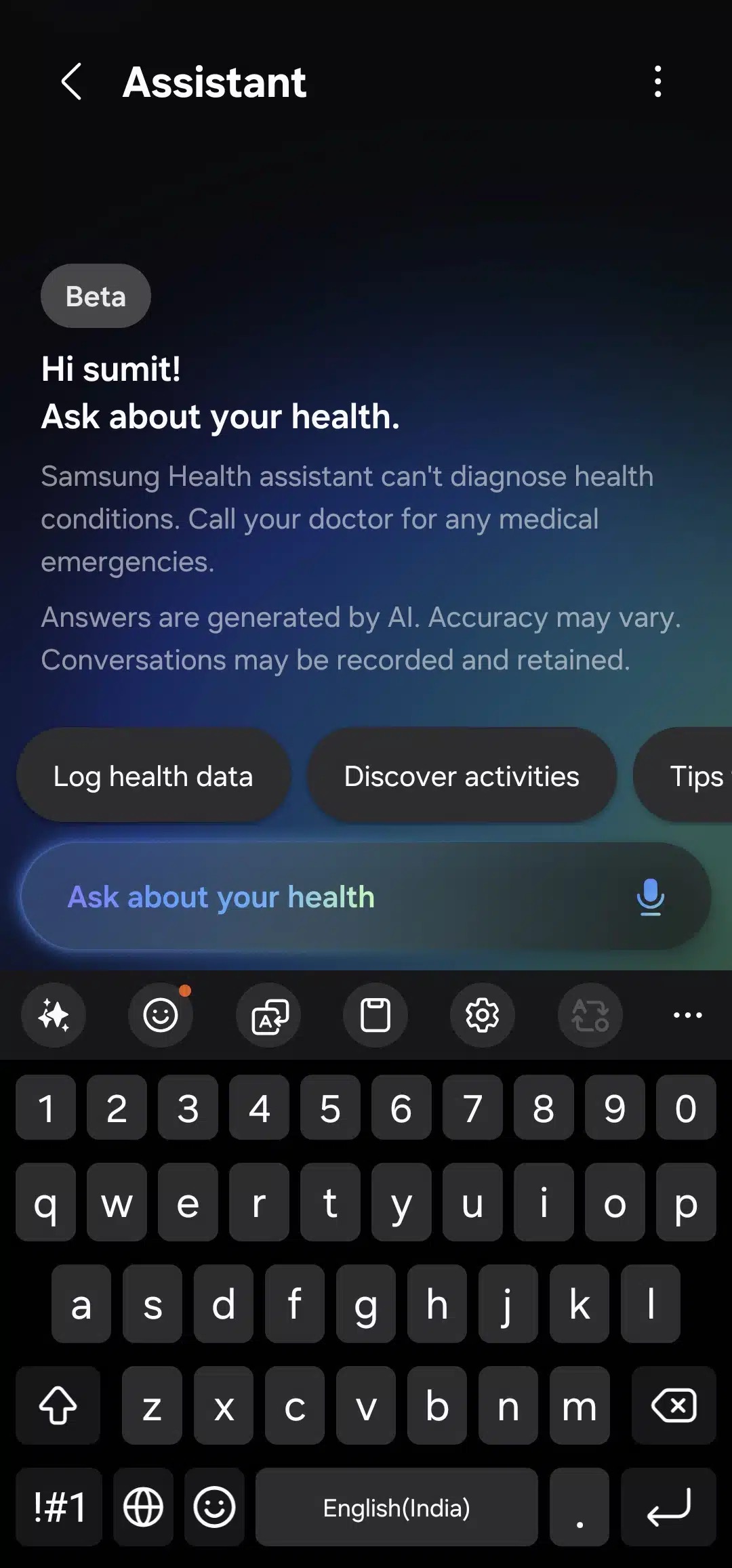Open the emoji panel in keyboard toolbar
This screenshot has width=732, height=1568.
pos(161,1015)
